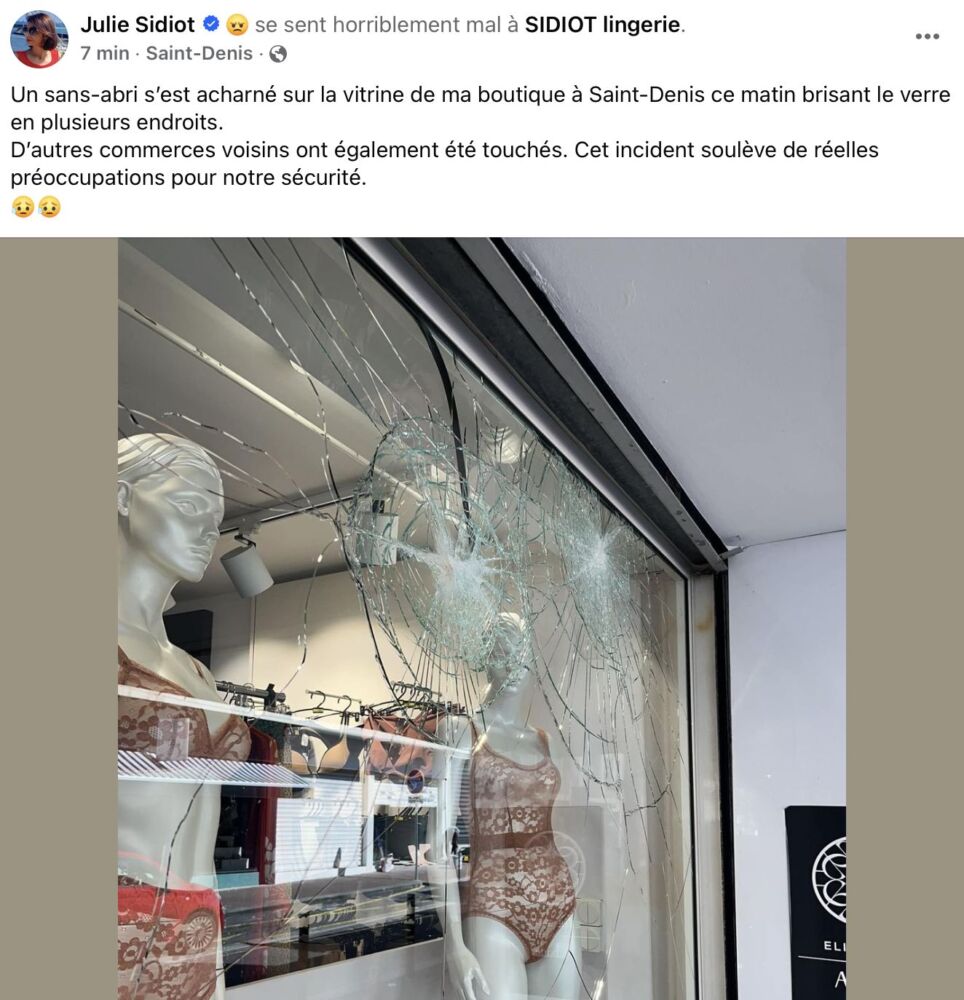Open the SIDIOT lingerie page link
The height and width of the screenshot is (1000, 964).
tap(603, 25)
